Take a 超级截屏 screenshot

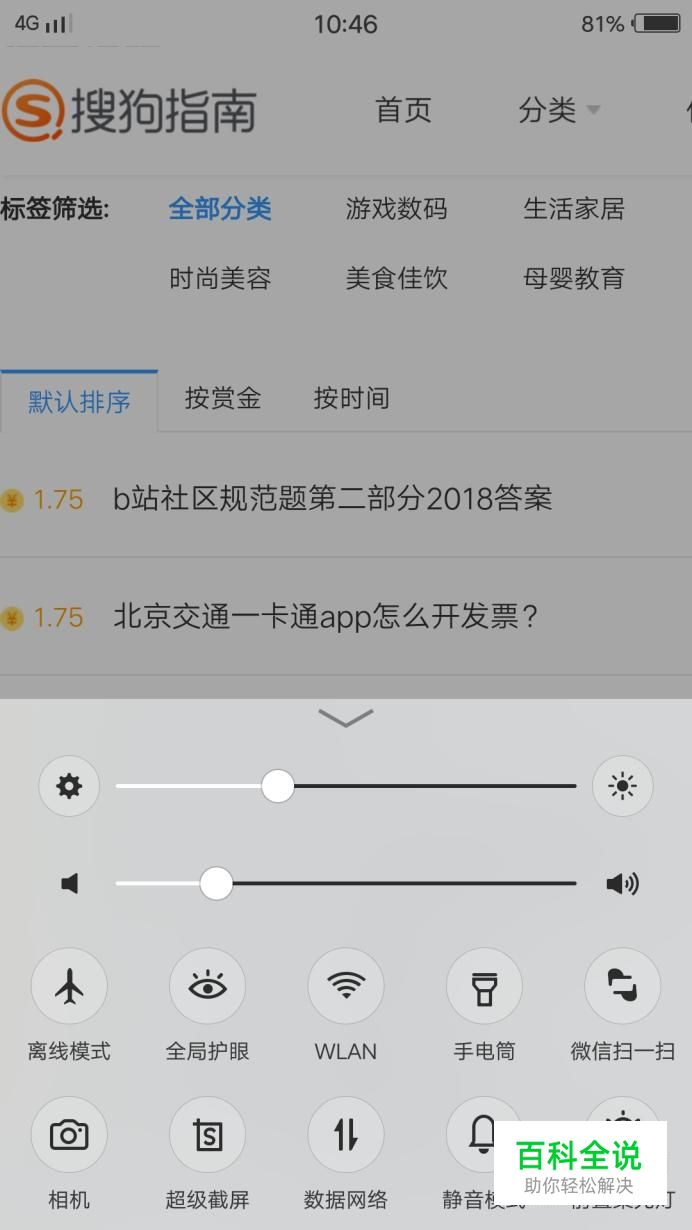pos(207,1135)
